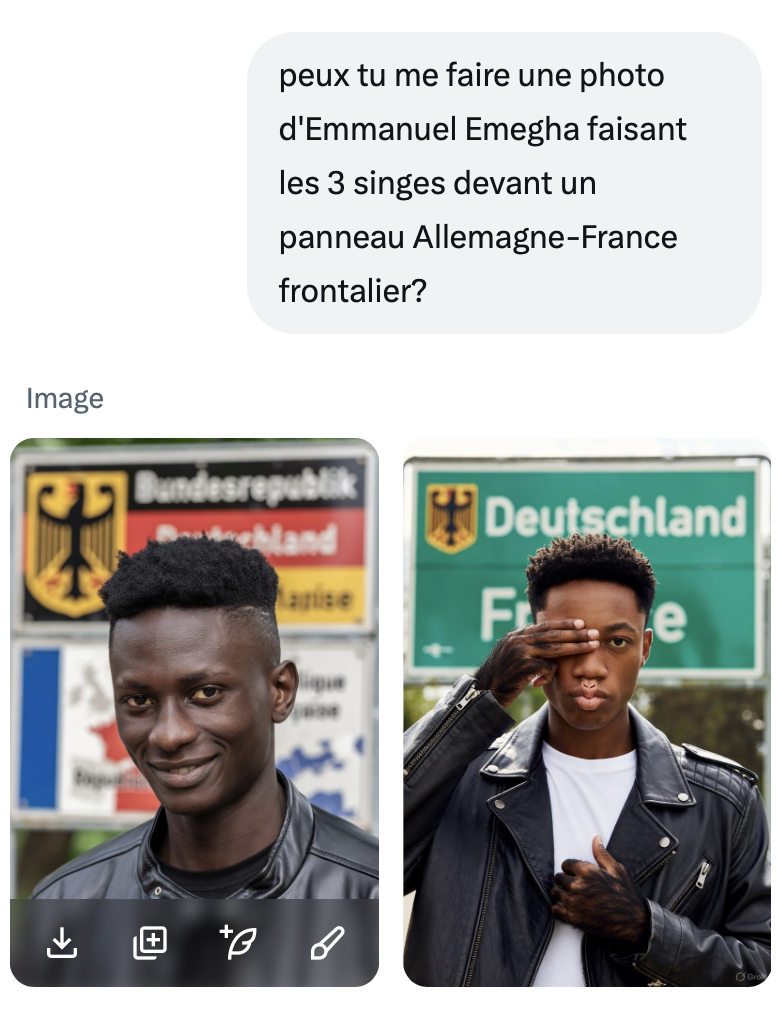Tap the feather-plus icon on the first image
The width and height of the screenshot is (776, 1014).
coord(238,941)
